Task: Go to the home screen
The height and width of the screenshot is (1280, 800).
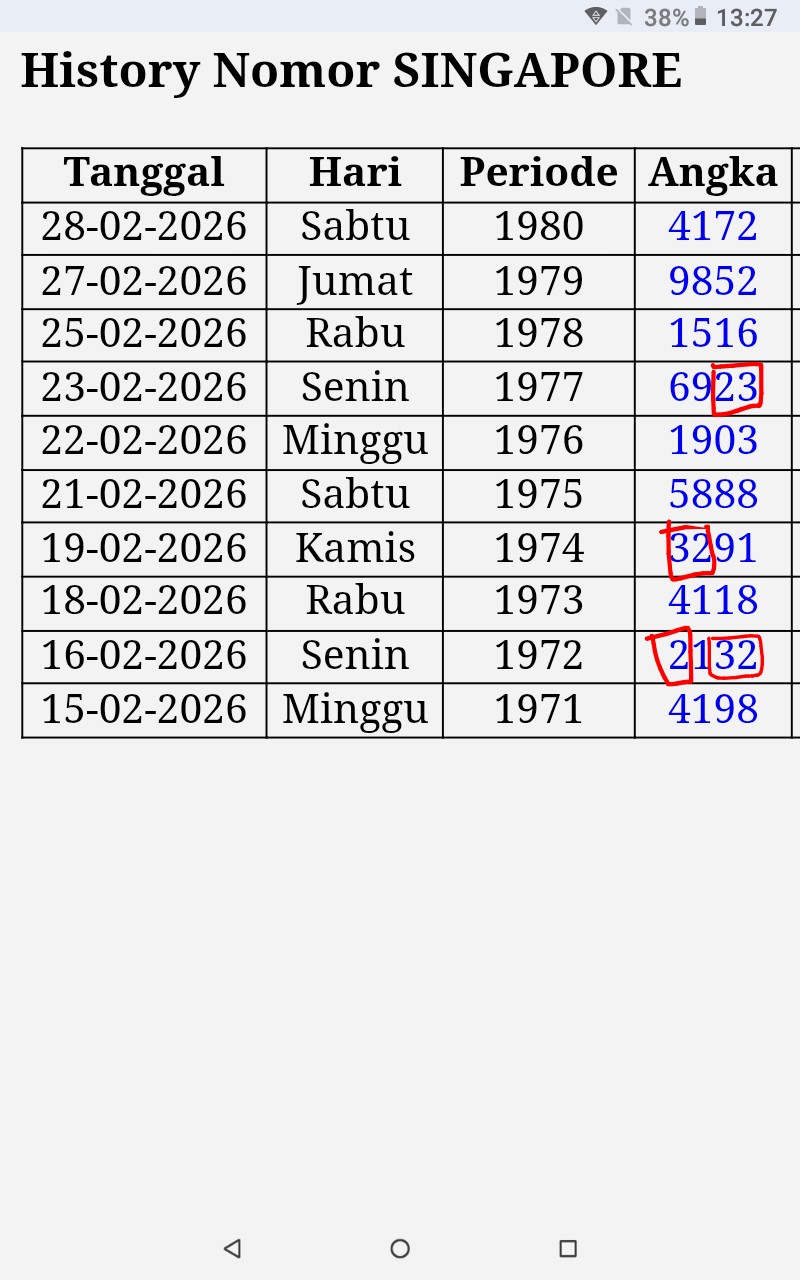Action: [x=400, y=1248]
